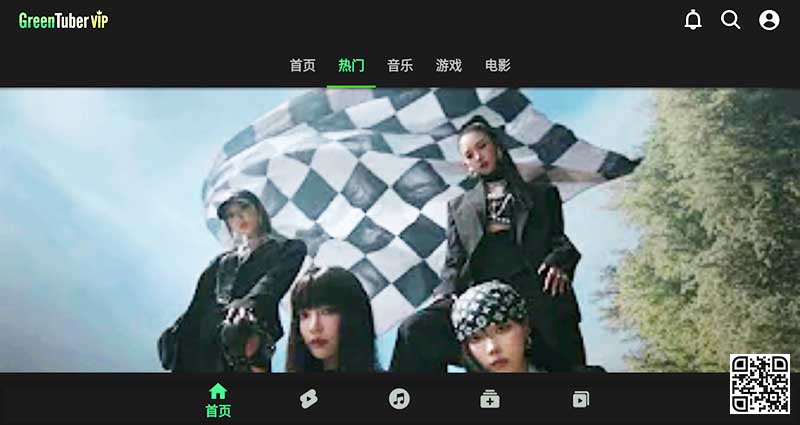The height and width of the screenshot is (425, 800).
Task: Play the featured checkered flag video
Action: pos(400,230)
